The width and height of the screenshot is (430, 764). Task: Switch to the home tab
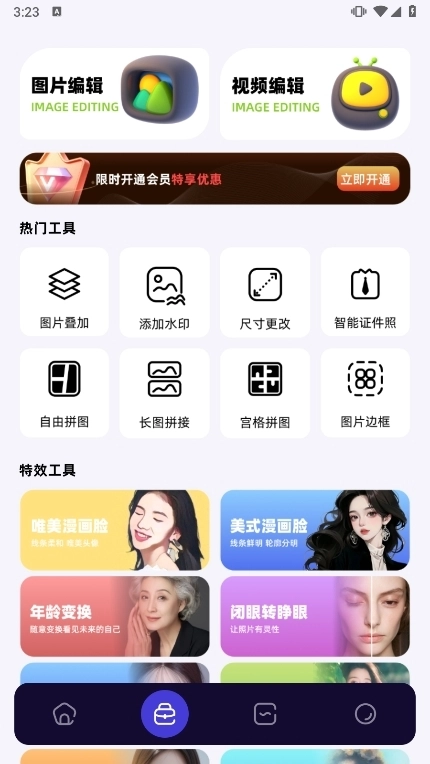[x=64, y=714]
